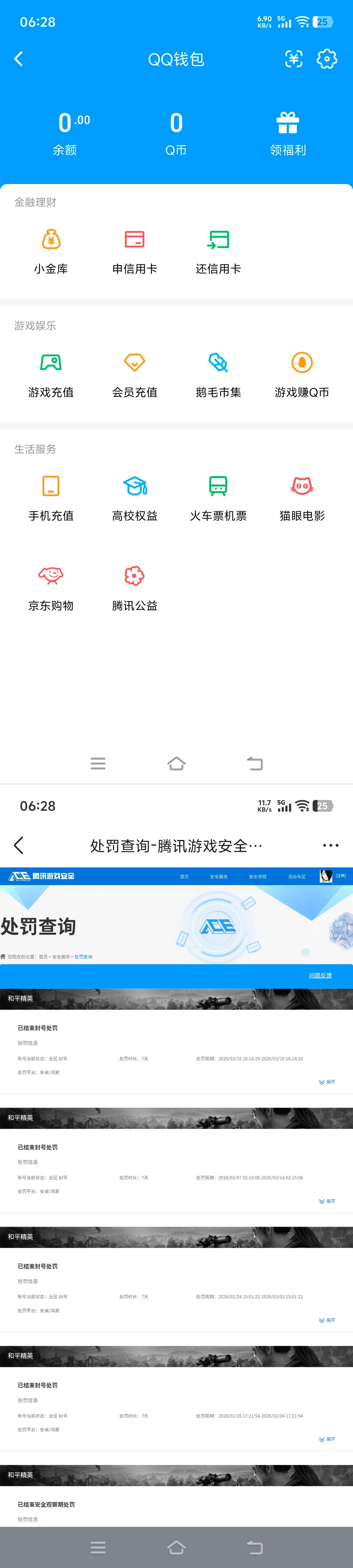Open the Q币 balance
353x1568 pixels.
pos(176,133)
